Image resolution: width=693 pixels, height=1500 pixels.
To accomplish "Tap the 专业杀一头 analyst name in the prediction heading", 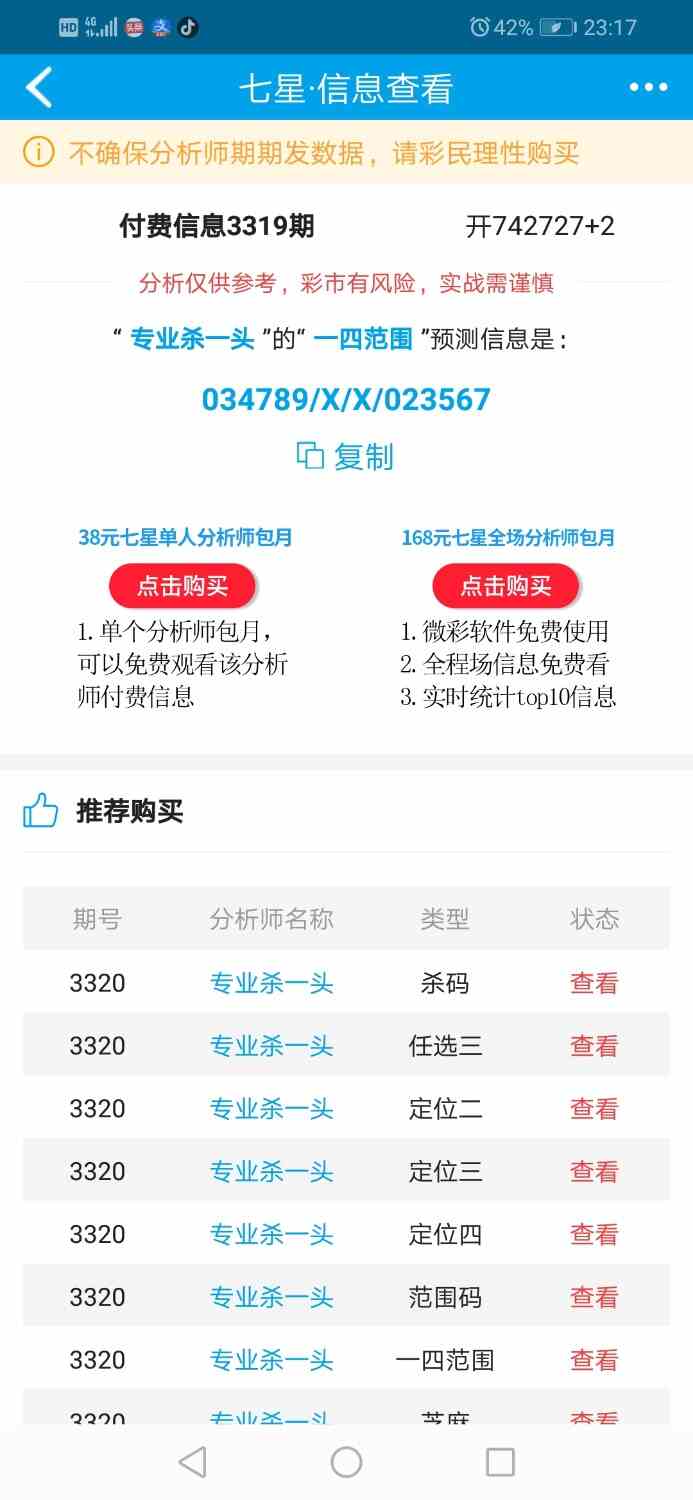I will click(192, 339).
